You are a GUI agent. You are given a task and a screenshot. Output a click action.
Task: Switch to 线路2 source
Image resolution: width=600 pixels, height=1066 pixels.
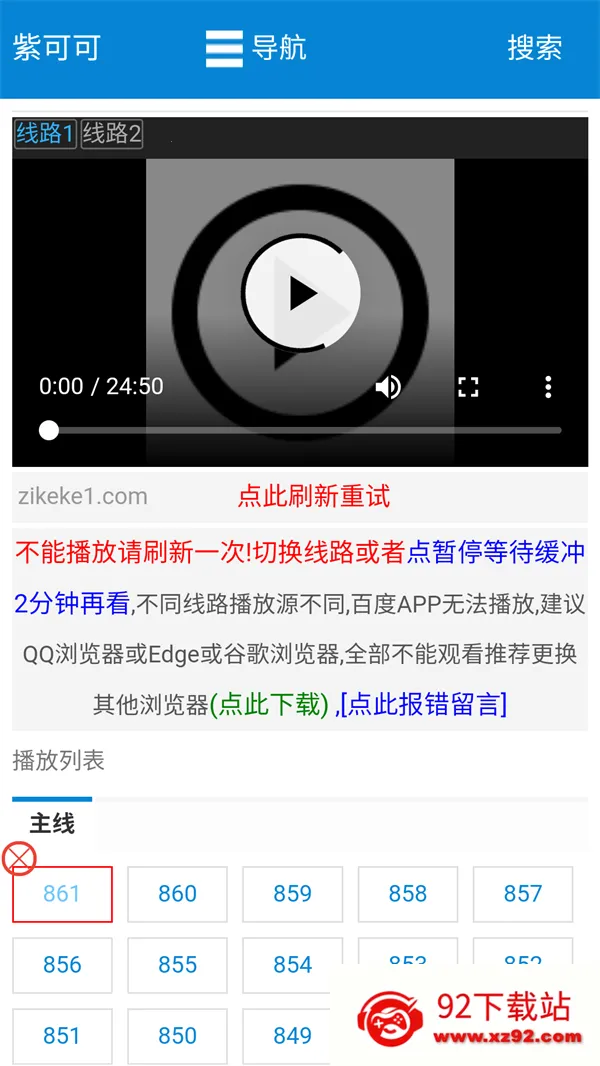pyautogui.click(x=111, y=134)
